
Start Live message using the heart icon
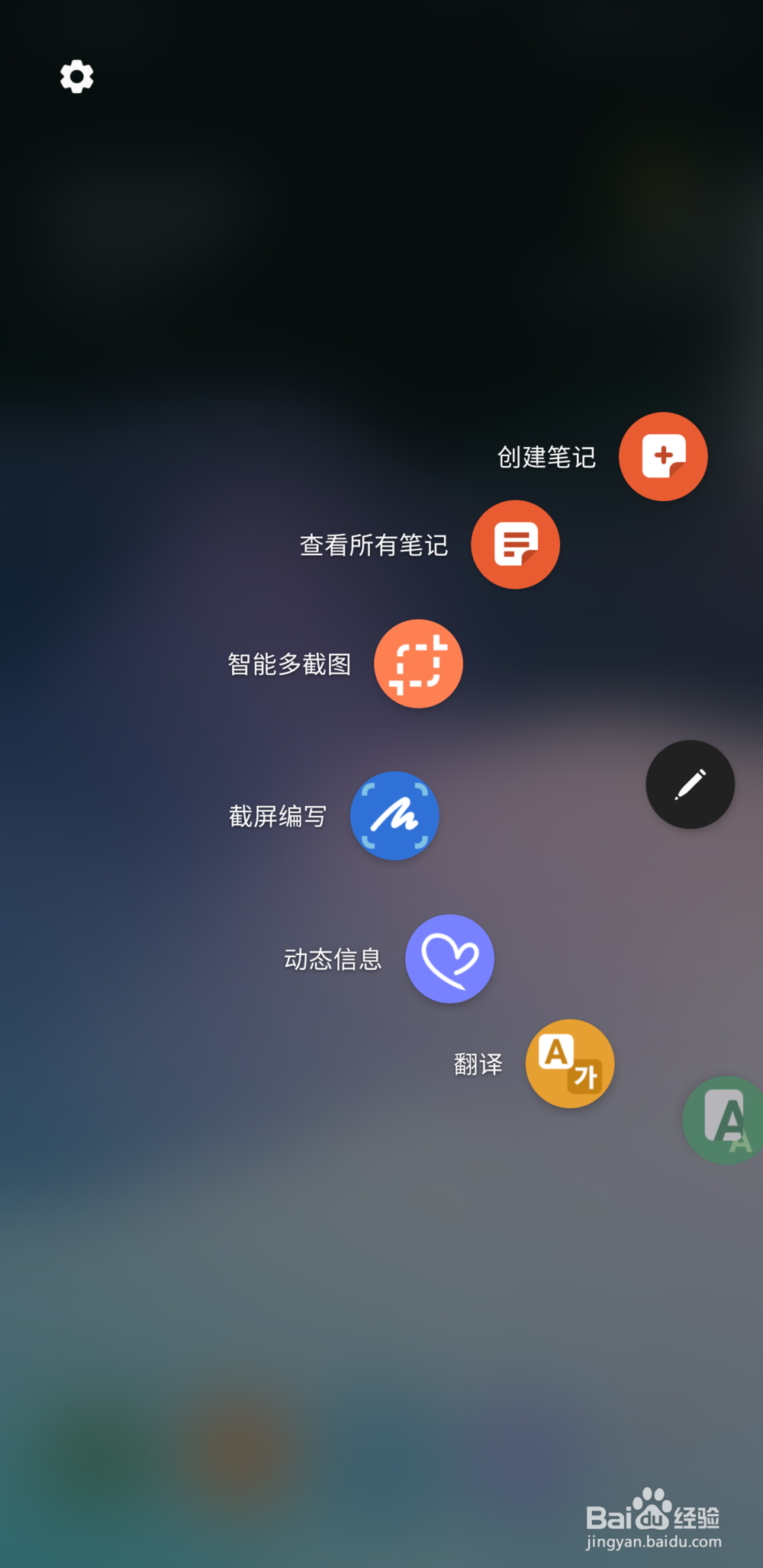[x=450, y=959]
